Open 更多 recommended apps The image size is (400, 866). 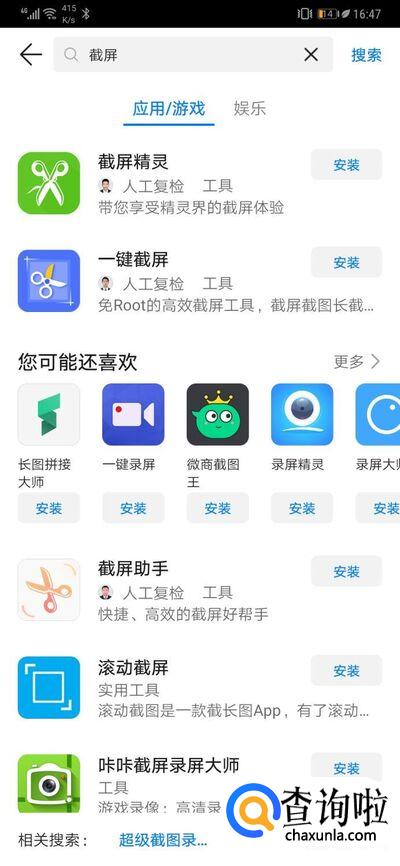[x=357, y=362]
